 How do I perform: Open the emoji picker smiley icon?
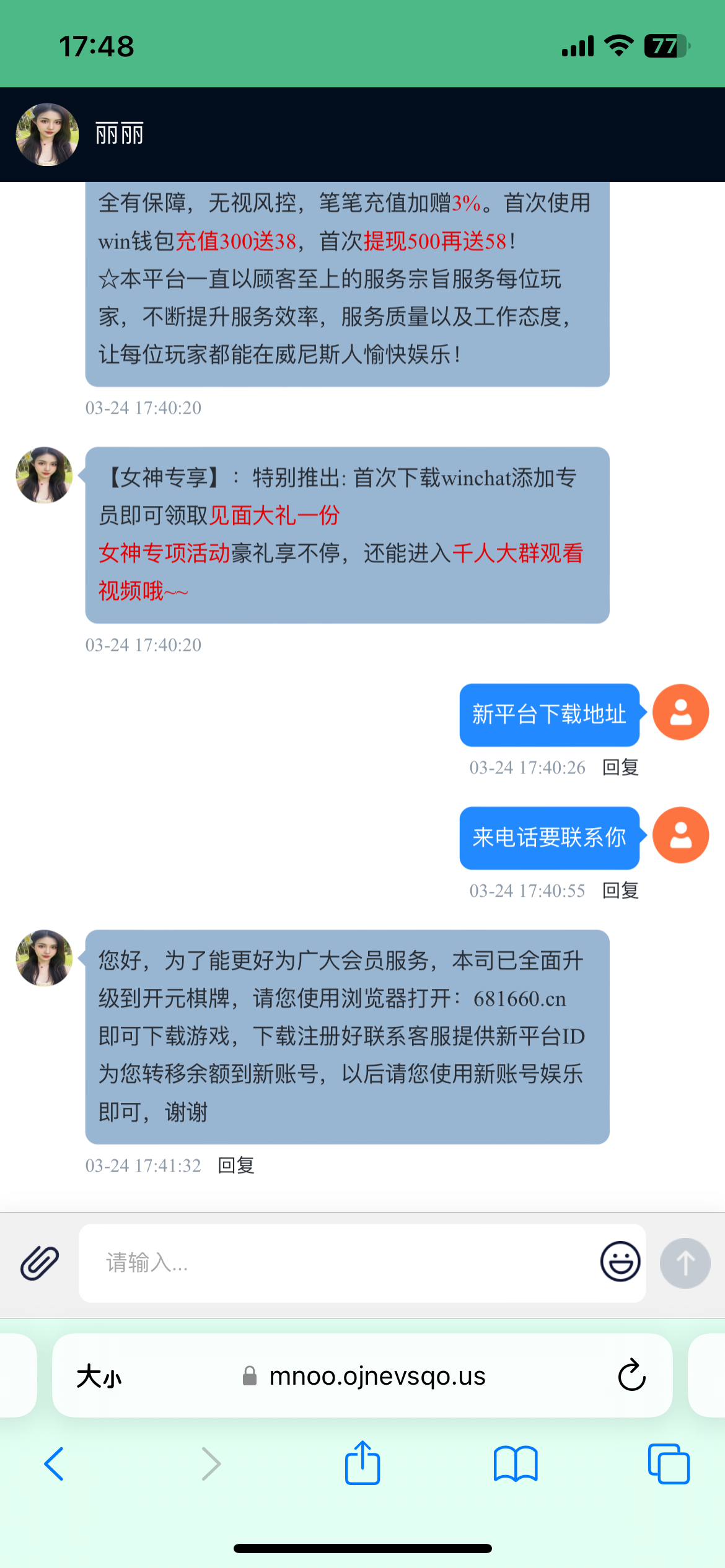click(620, 1261)
